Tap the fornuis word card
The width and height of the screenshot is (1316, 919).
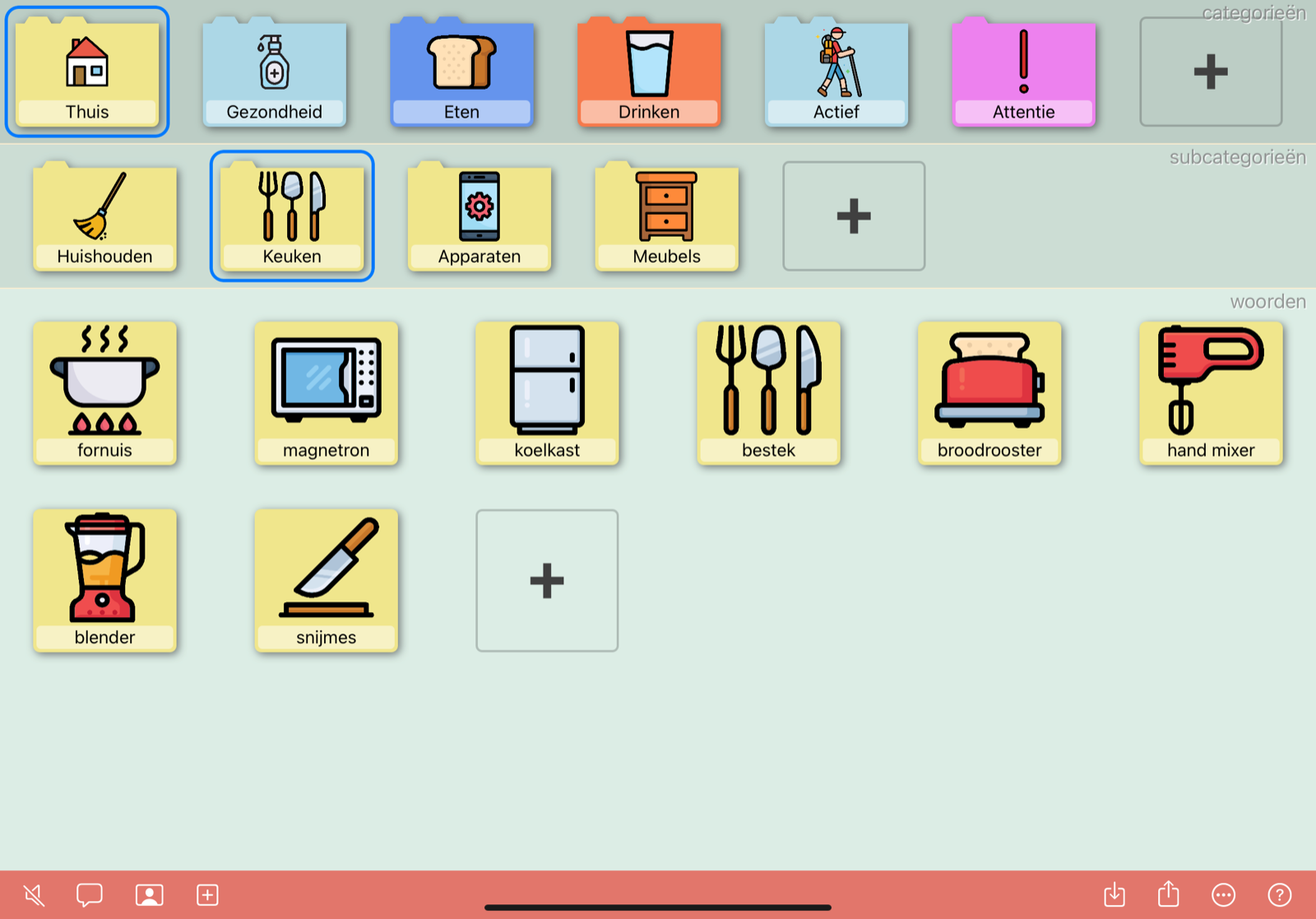(x=104, y=392)
